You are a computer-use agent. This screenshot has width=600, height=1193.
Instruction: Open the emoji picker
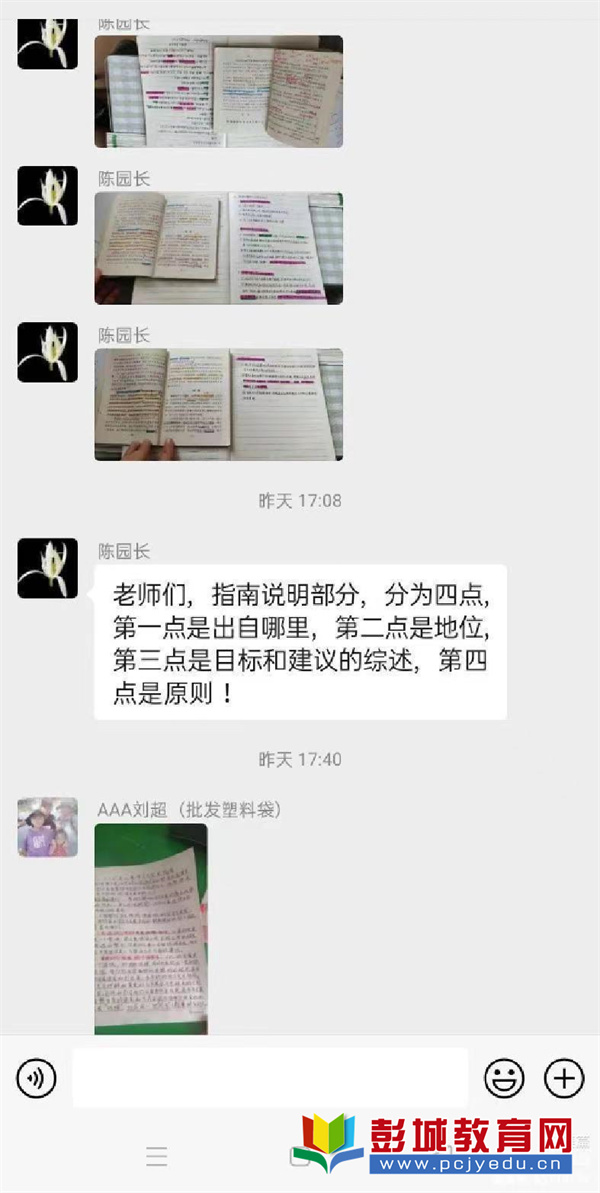504,1078
